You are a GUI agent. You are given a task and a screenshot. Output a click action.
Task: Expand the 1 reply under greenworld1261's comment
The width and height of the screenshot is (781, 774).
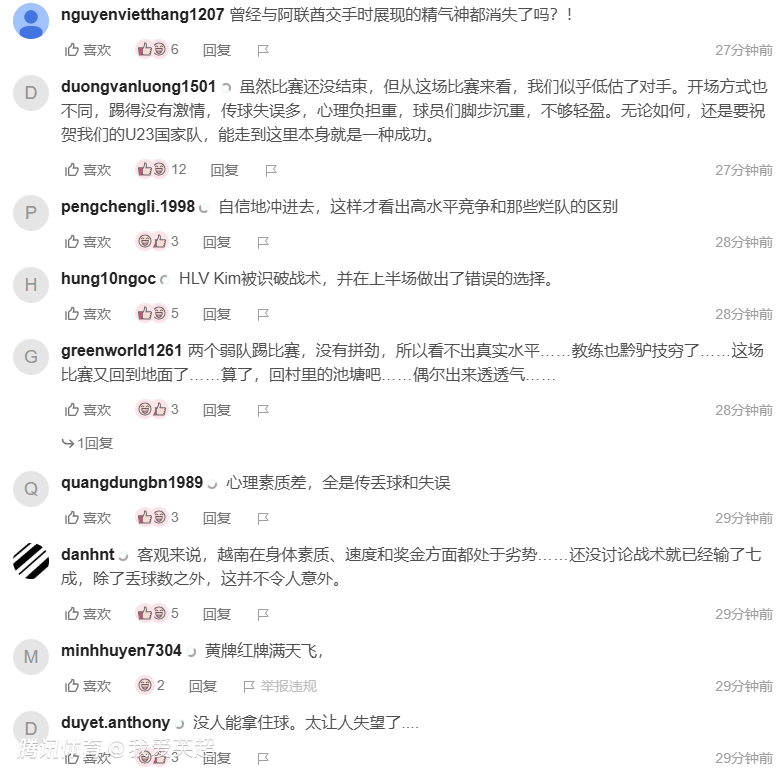(x=88, y=443)
